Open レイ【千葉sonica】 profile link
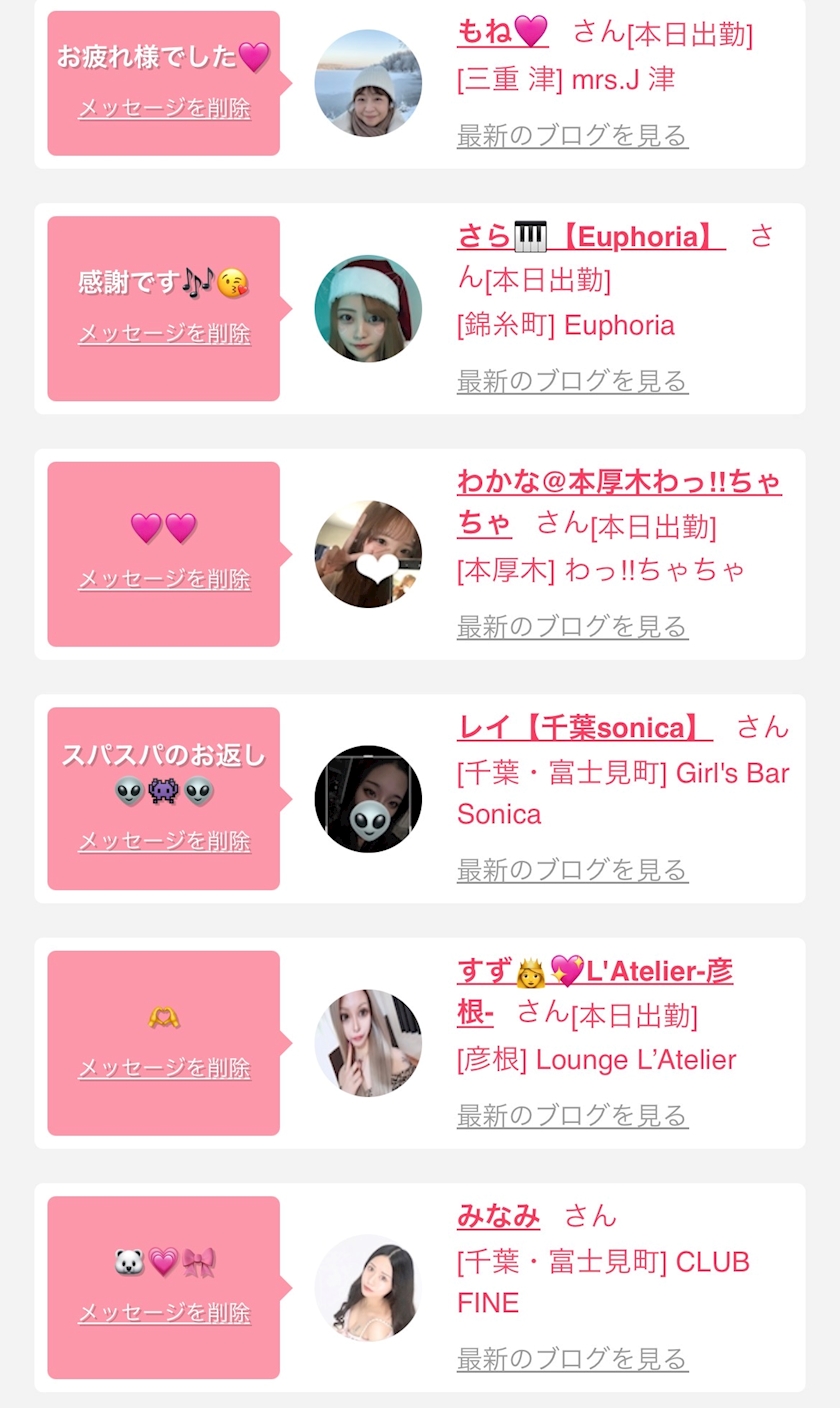Screen dimensions: 840x1408 click(584, 727)
